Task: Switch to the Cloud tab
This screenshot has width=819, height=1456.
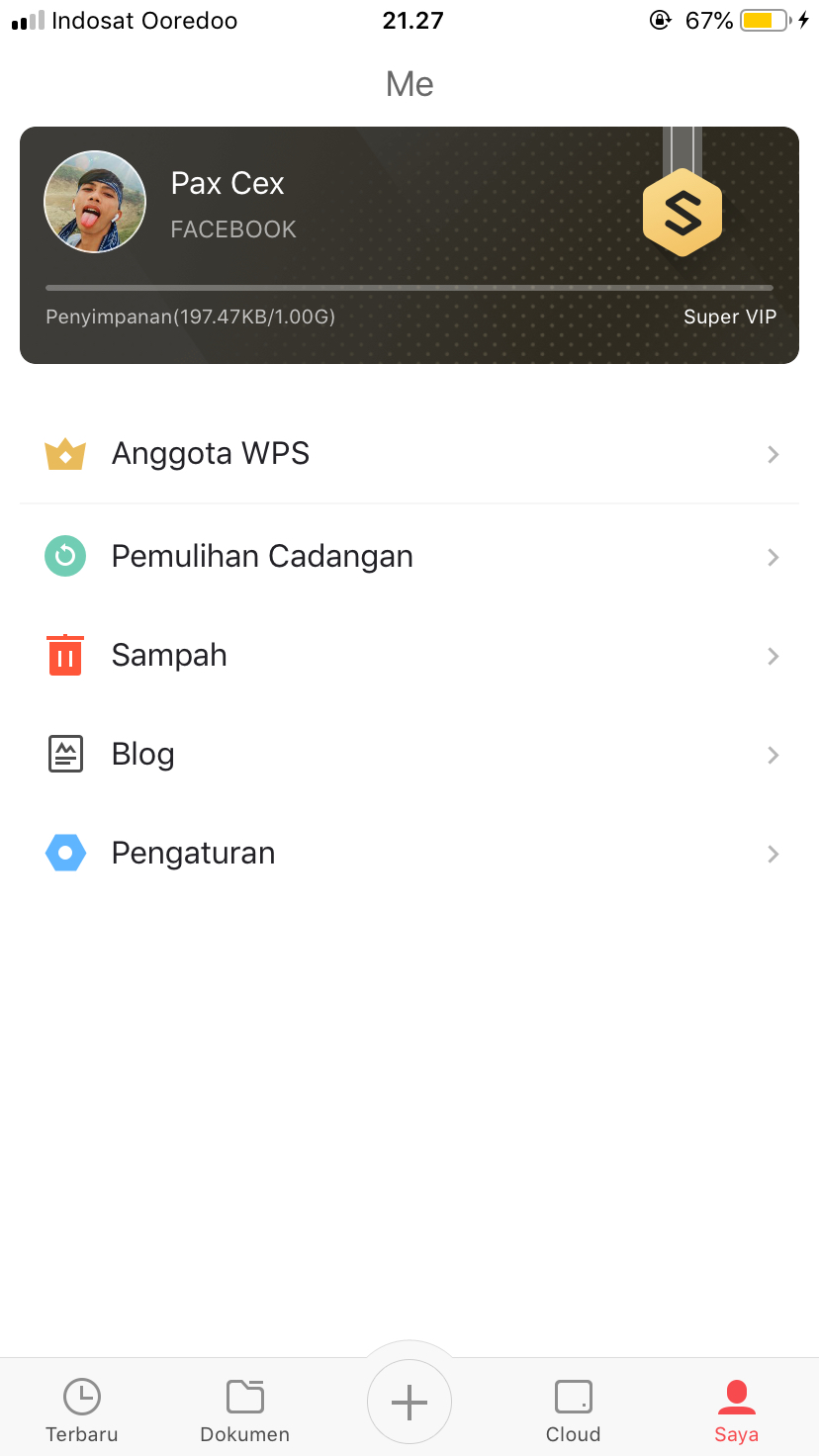Action: pos(574,1411)
